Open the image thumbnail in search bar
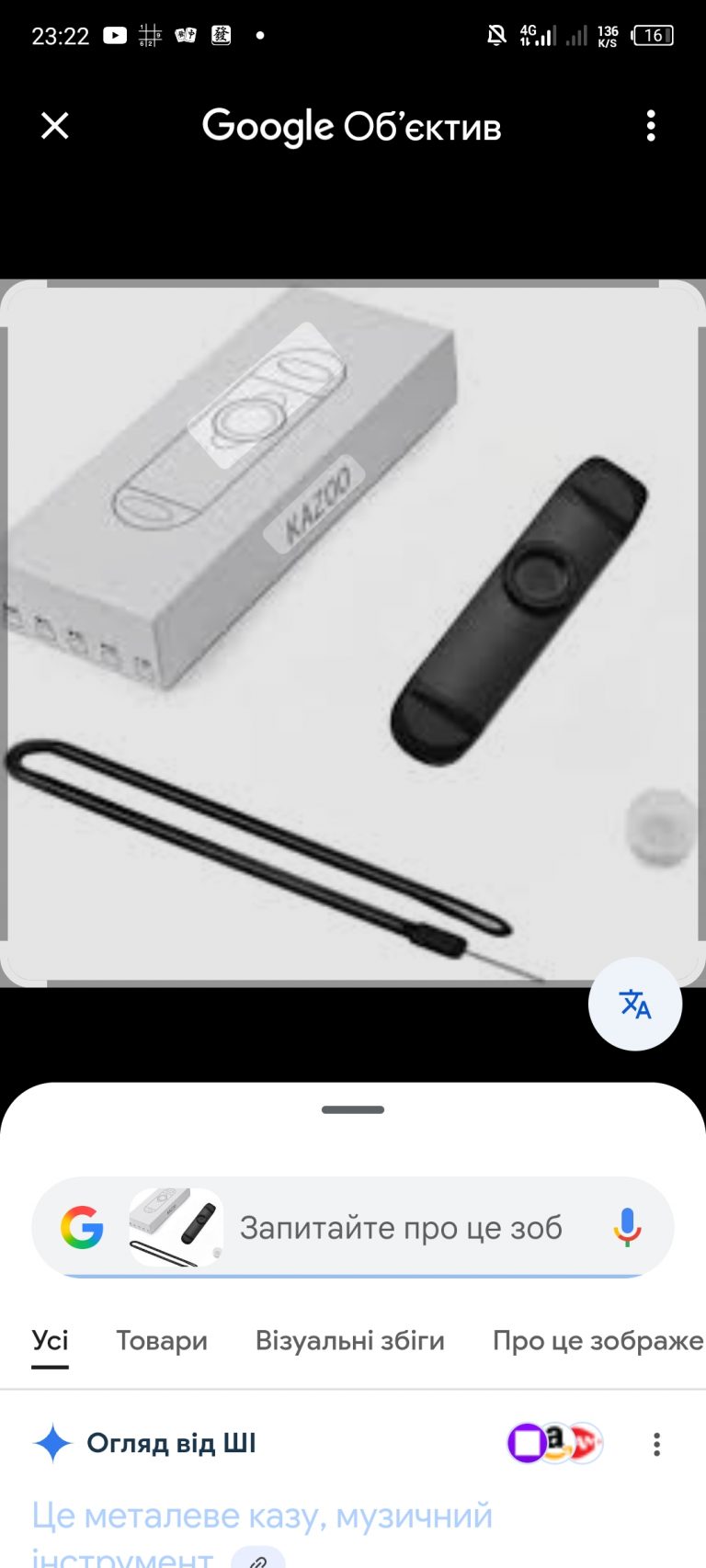This screenshot has height=1568, width=706. [176, 1227]
